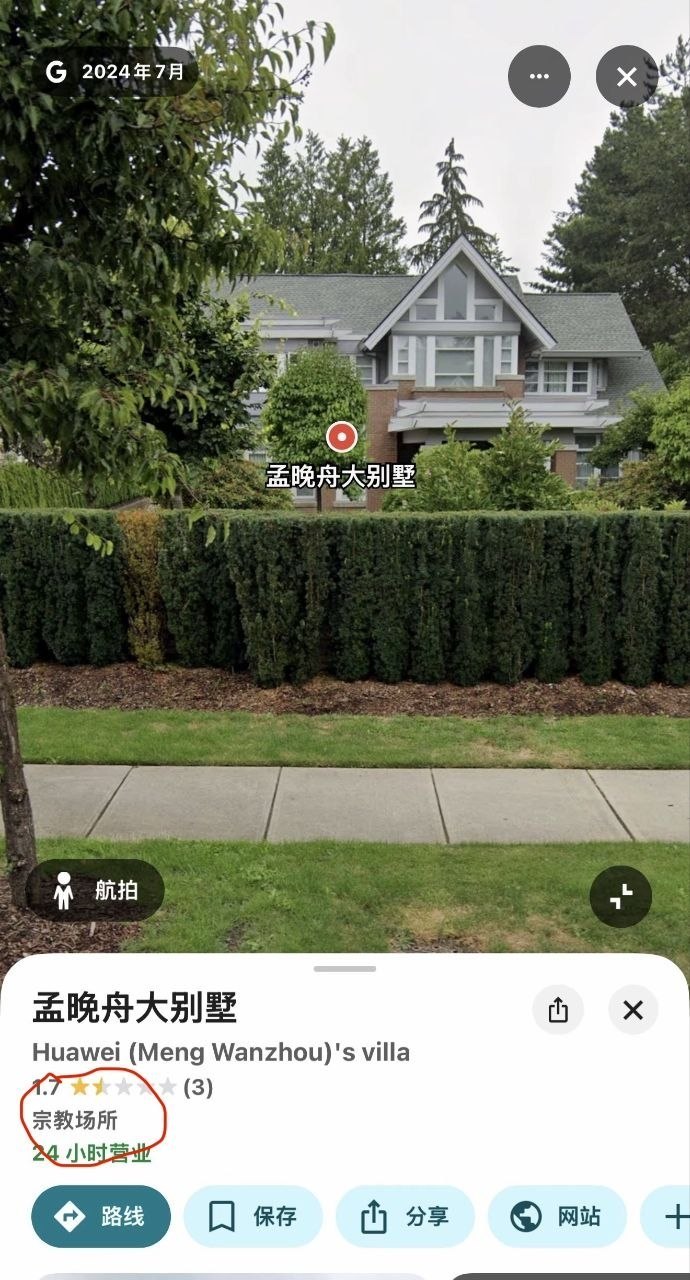Tap the red pin for 孟晚舟大别墅
The width and height of the screenshot is (690, 1280).
342,438
